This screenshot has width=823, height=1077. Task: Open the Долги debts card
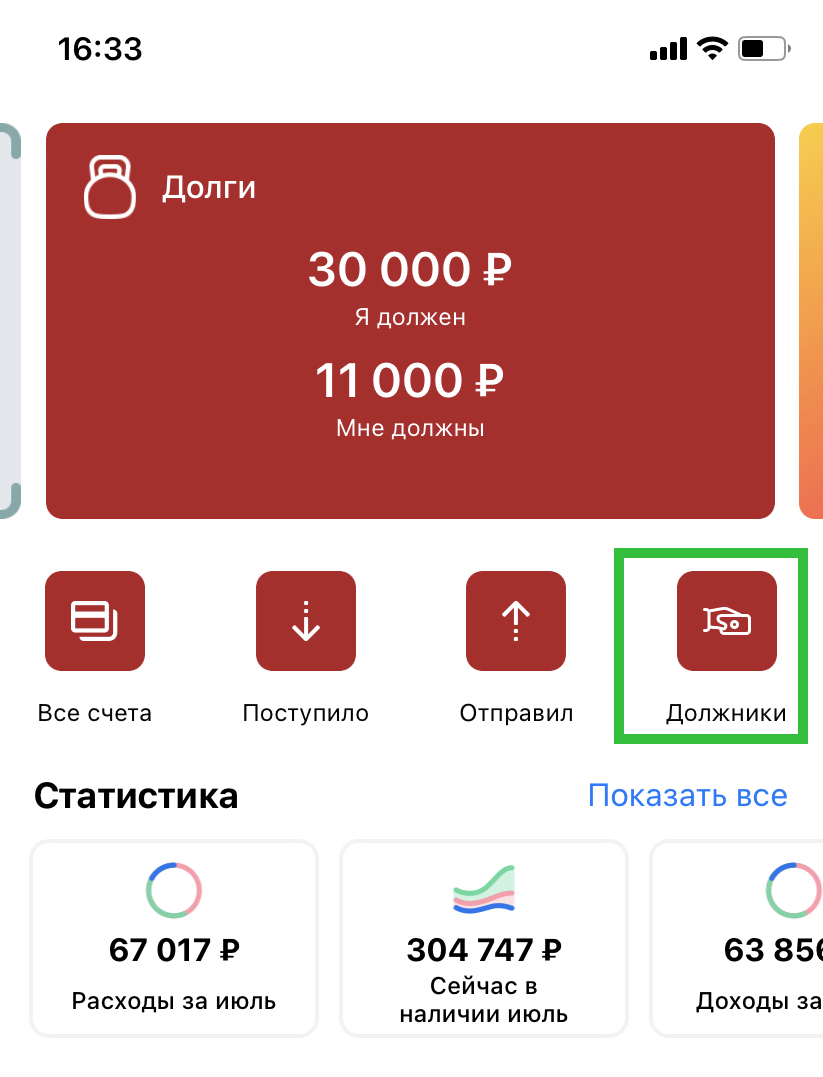pos(410,320)
